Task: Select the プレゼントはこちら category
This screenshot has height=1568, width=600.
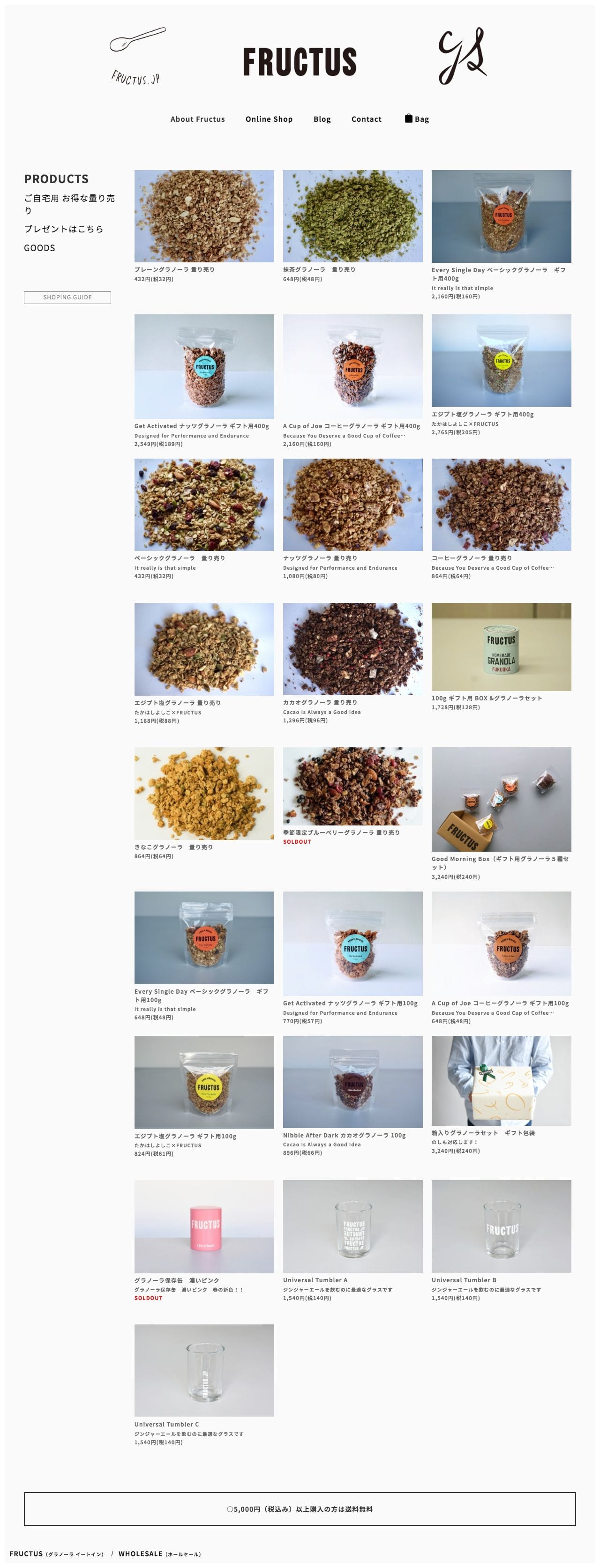Action: [63, 229]
